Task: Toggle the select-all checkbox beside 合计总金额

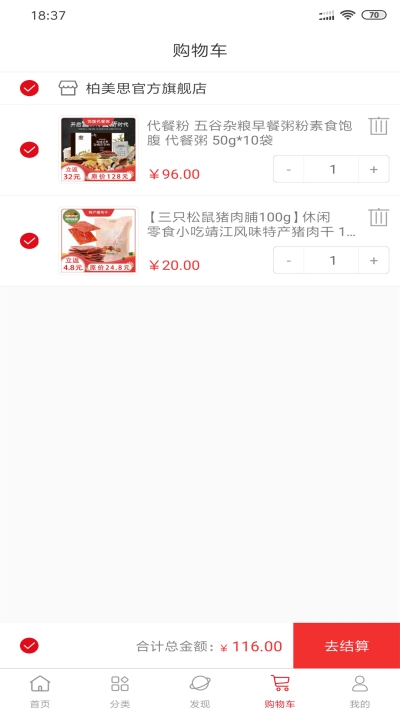Action: (x=29, y=646)
